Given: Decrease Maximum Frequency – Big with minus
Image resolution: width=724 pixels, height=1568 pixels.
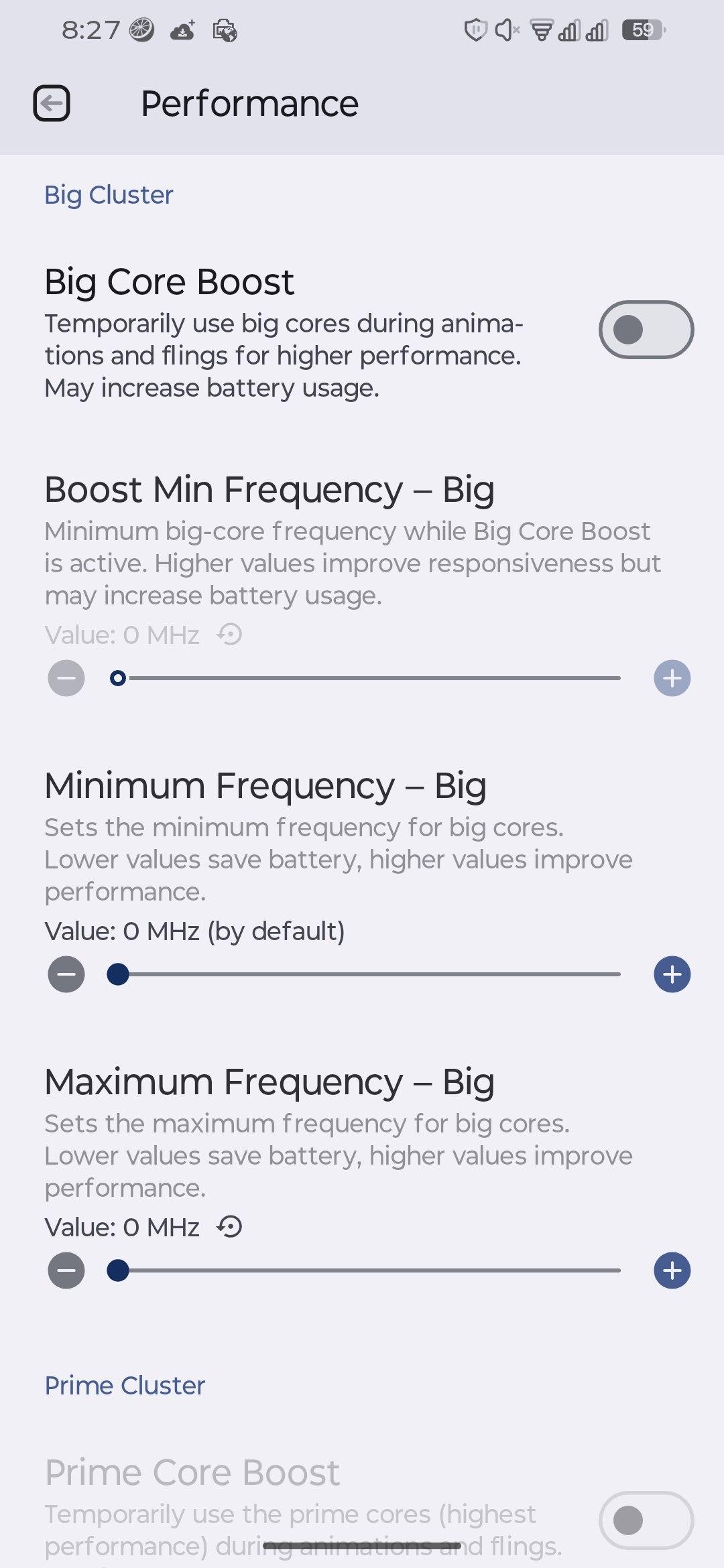Looking at the screenshot, I should point(66,1270).
